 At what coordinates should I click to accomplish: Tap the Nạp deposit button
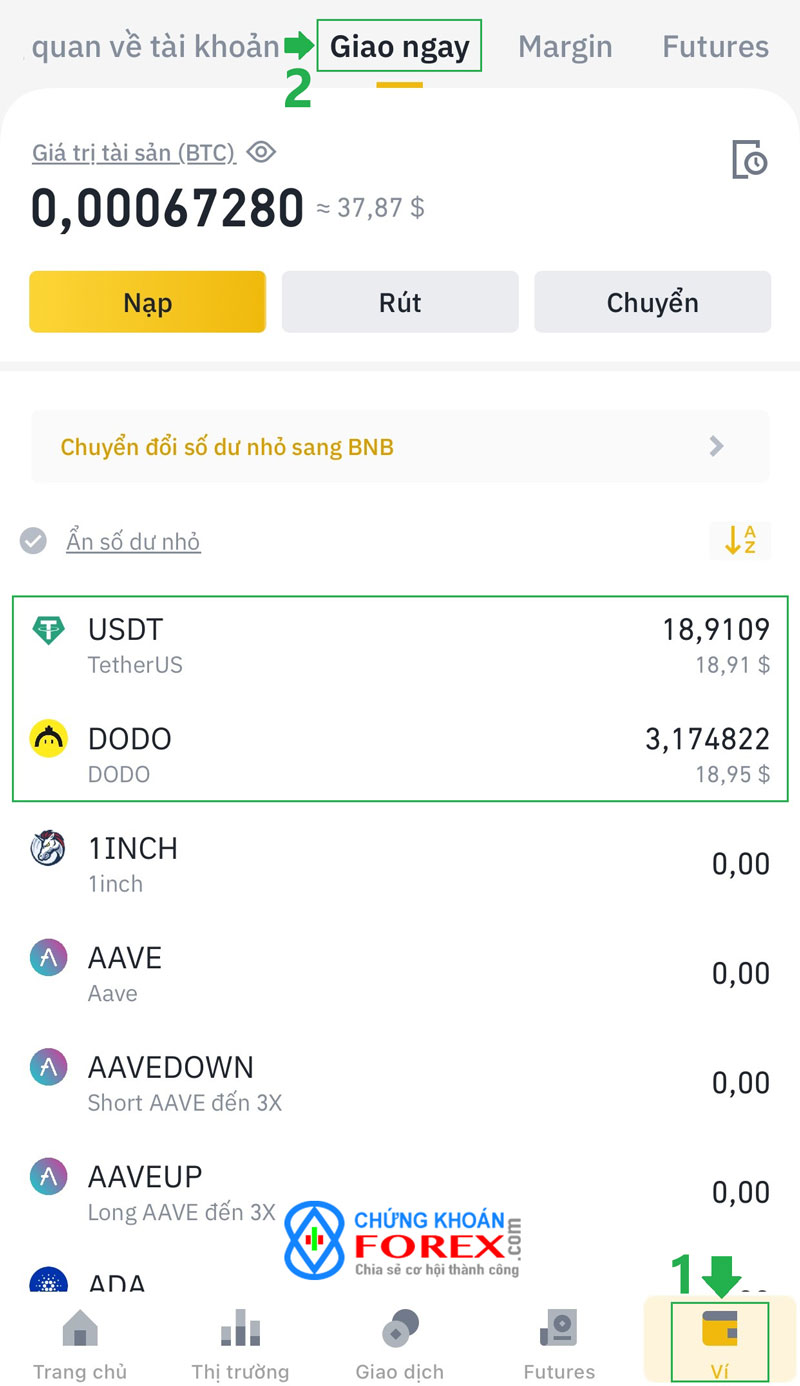coord(148,302)
